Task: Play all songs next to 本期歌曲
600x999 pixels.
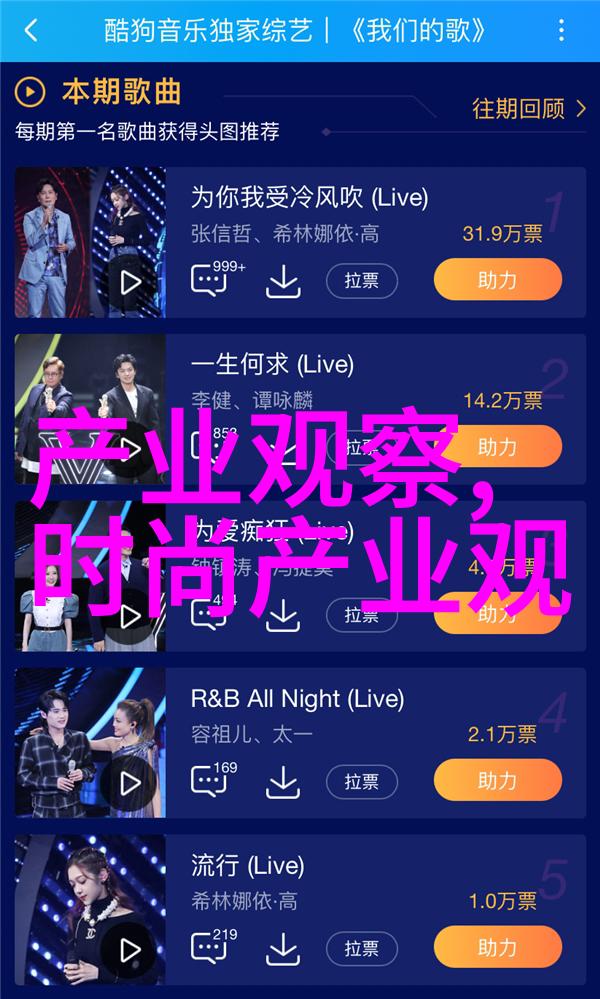Action: pyautogui.click(x=30, y=92)
